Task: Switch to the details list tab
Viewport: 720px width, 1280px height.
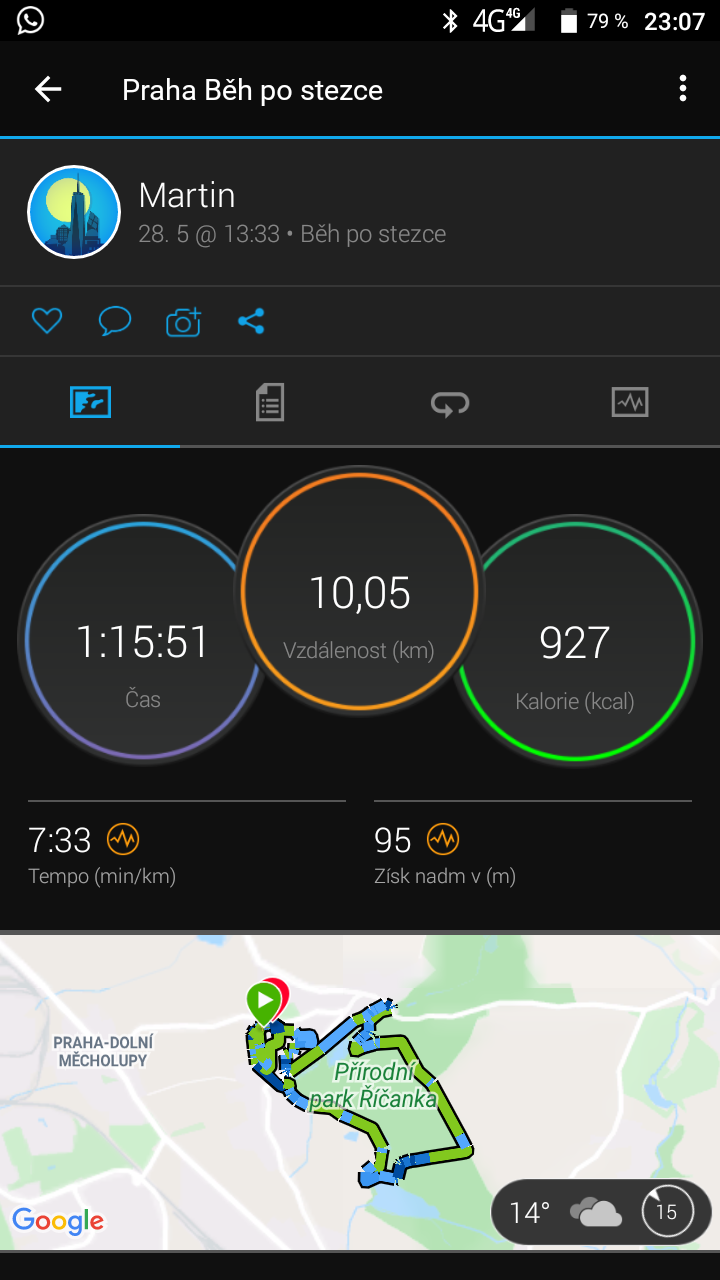Action: coord(270,402)
